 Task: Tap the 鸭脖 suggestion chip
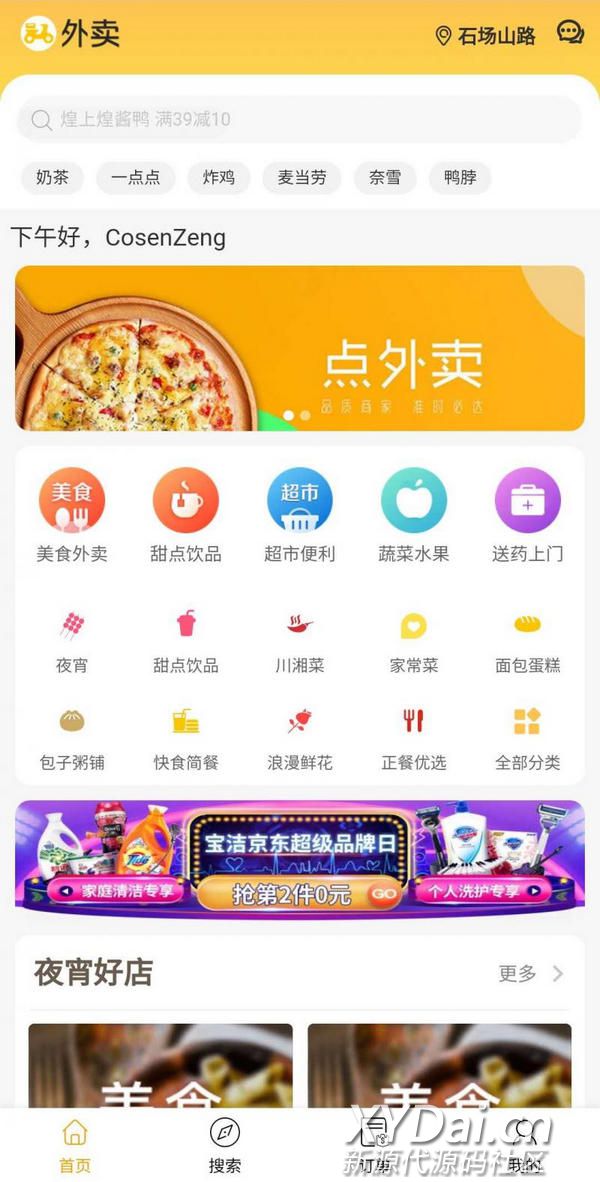(460, 178)
